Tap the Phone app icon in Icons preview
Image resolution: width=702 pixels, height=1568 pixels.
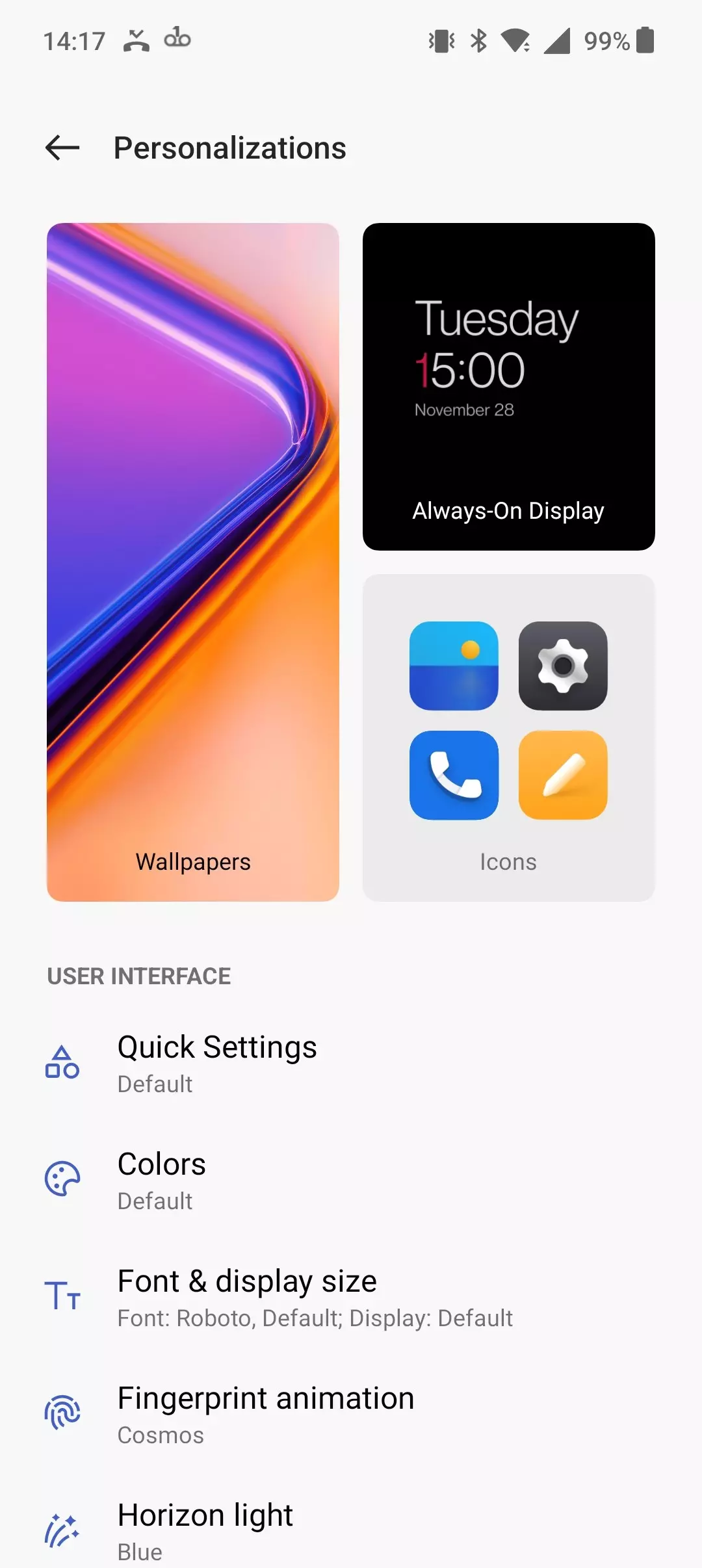(x=454, y=775)
